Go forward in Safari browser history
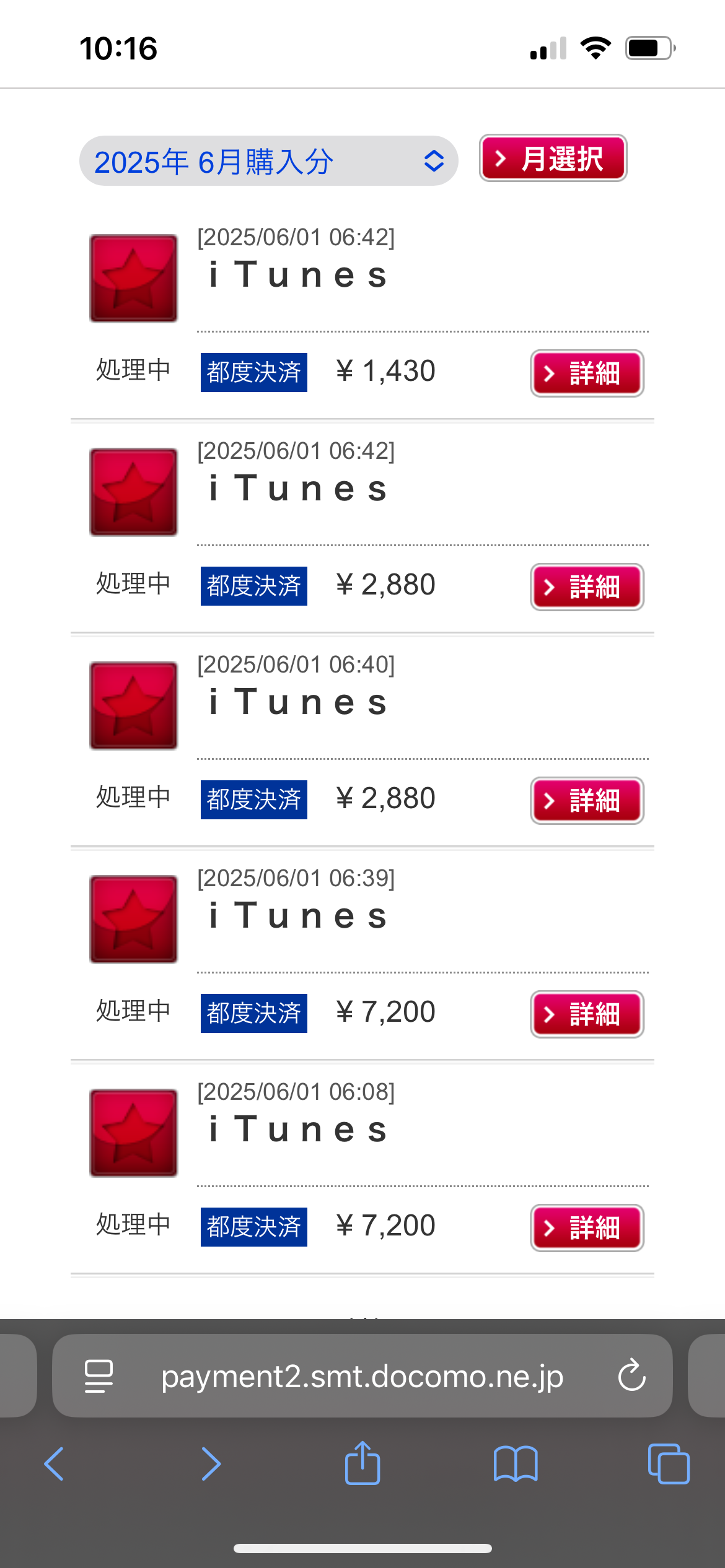Viewport: 725px width, 1568px height. (x=211, y=1464)
